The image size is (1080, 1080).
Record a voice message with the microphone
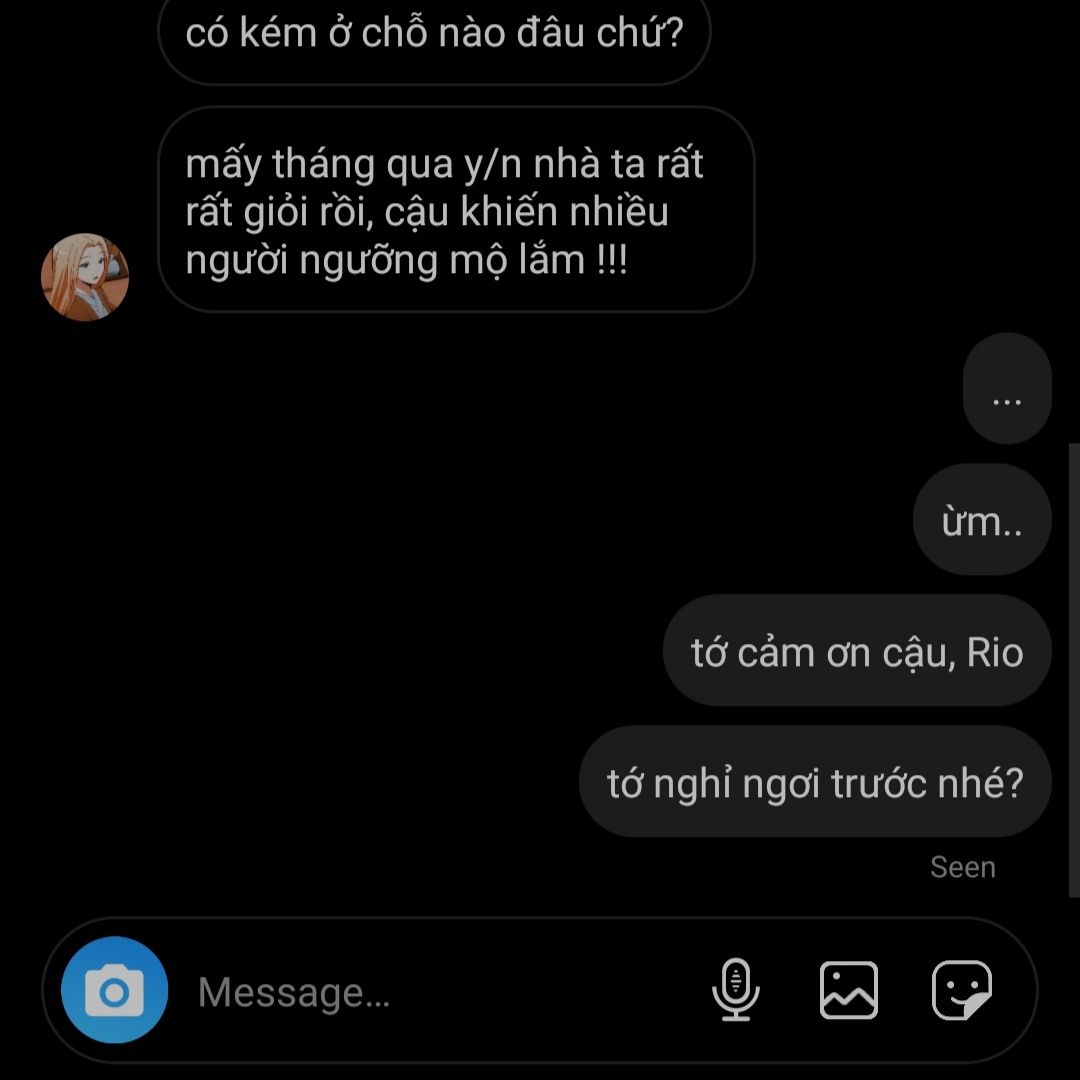[x=736, y=990]
